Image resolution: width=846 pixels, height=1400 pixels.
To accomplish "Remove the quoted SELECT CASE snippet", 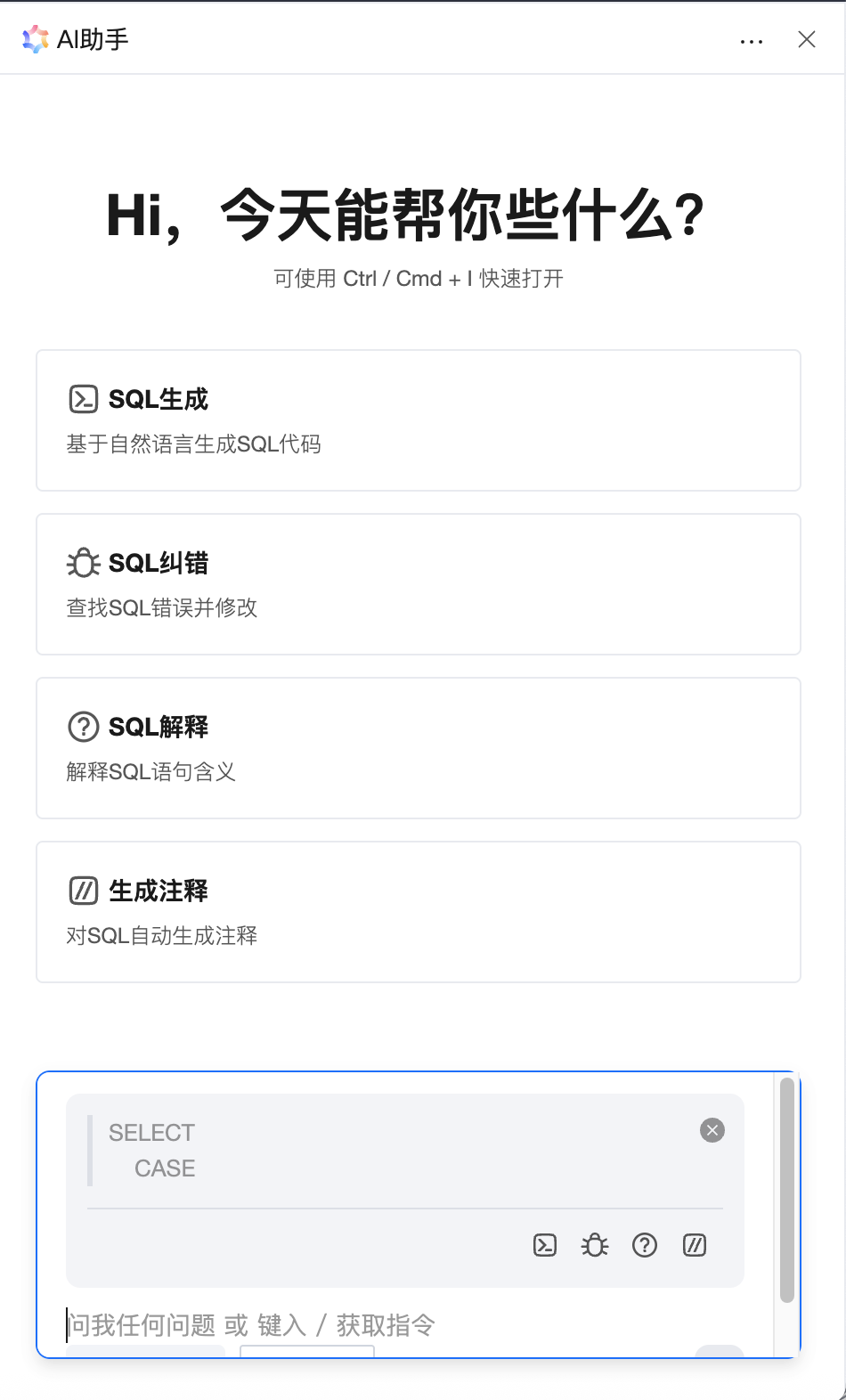I will 712,1130.
